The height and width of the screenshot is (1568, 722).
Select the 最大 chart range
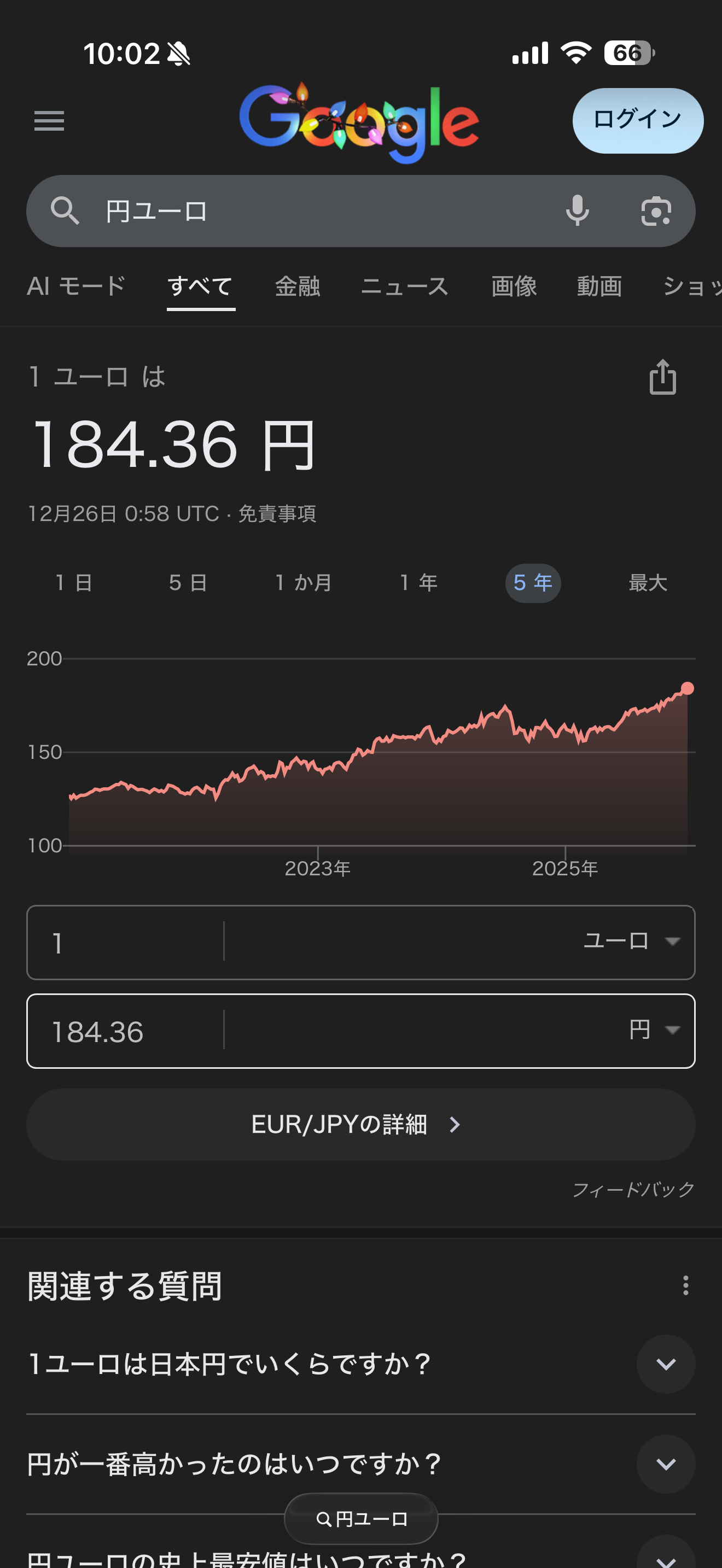click(648, 582)
